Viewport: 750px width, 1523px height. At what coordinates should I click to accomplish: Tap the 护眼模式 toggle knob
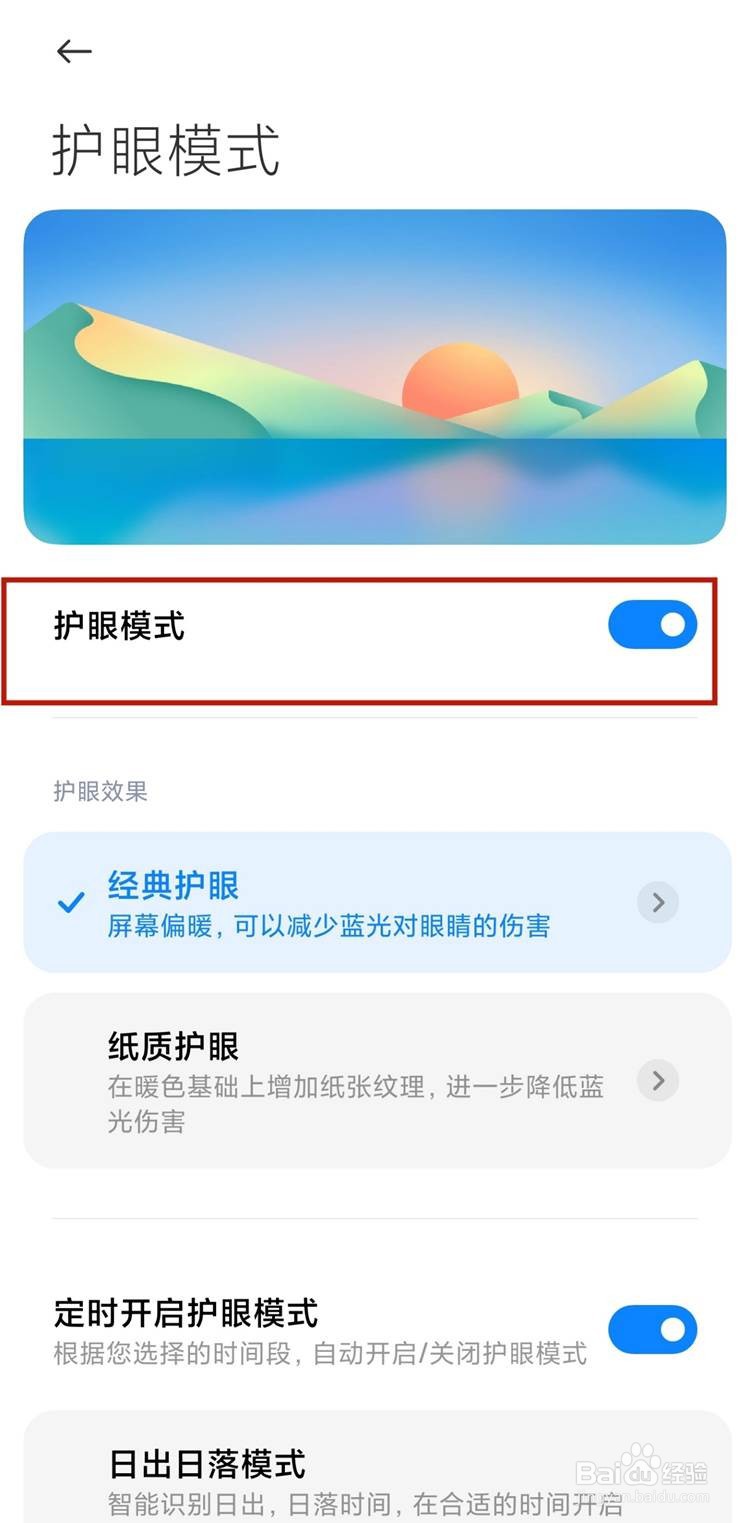click(670, 624)
